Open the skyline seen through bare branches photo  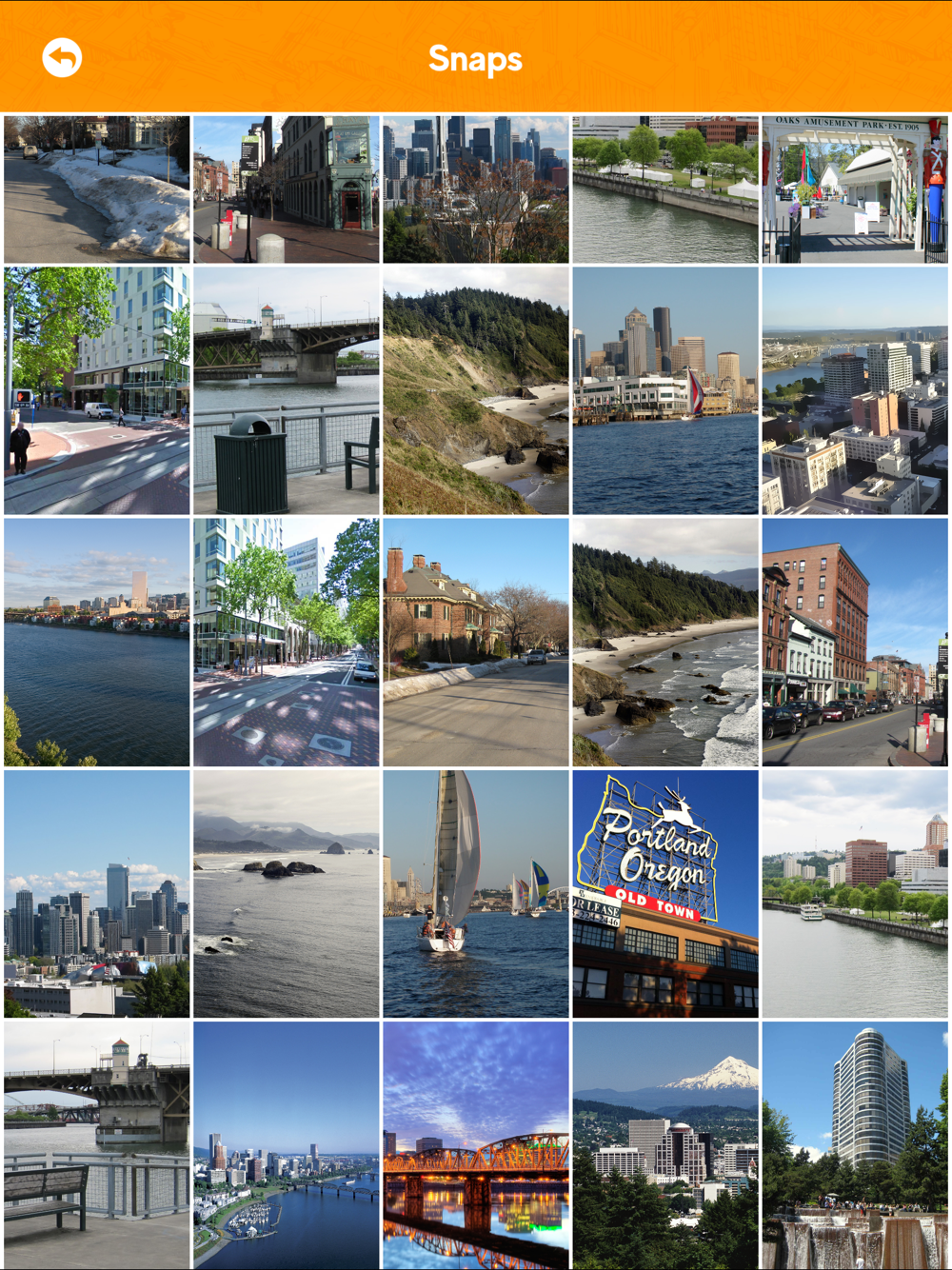(476, 189)
